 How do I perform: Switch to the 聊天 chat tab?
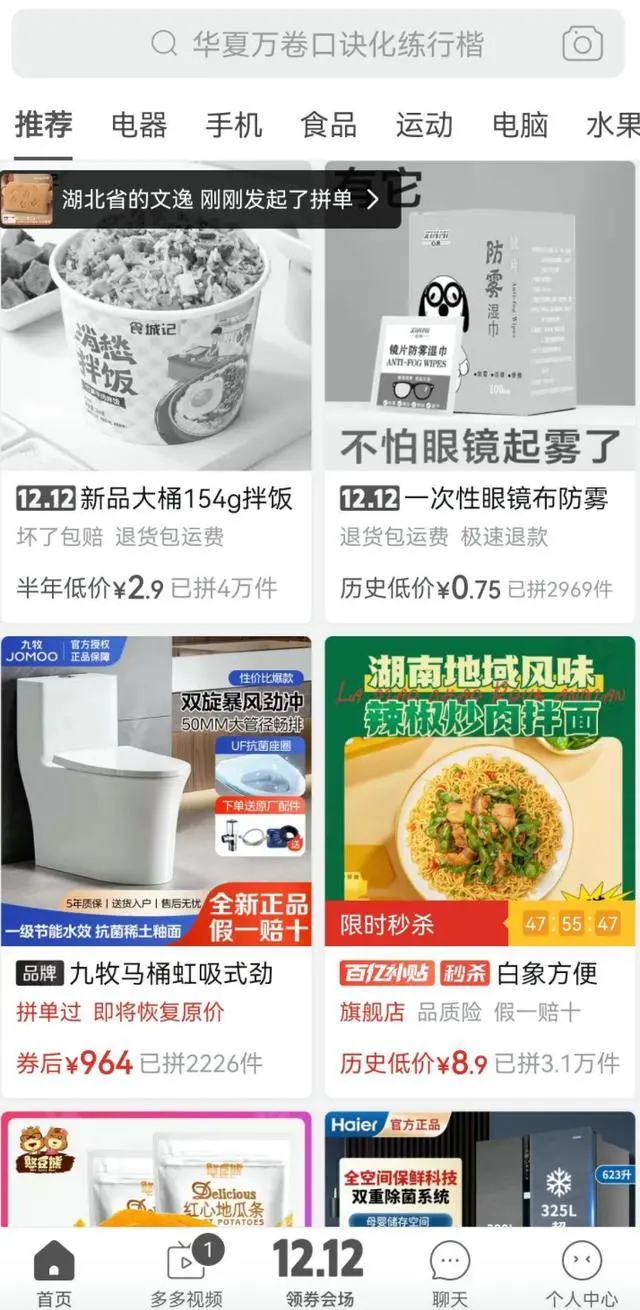449,1273
